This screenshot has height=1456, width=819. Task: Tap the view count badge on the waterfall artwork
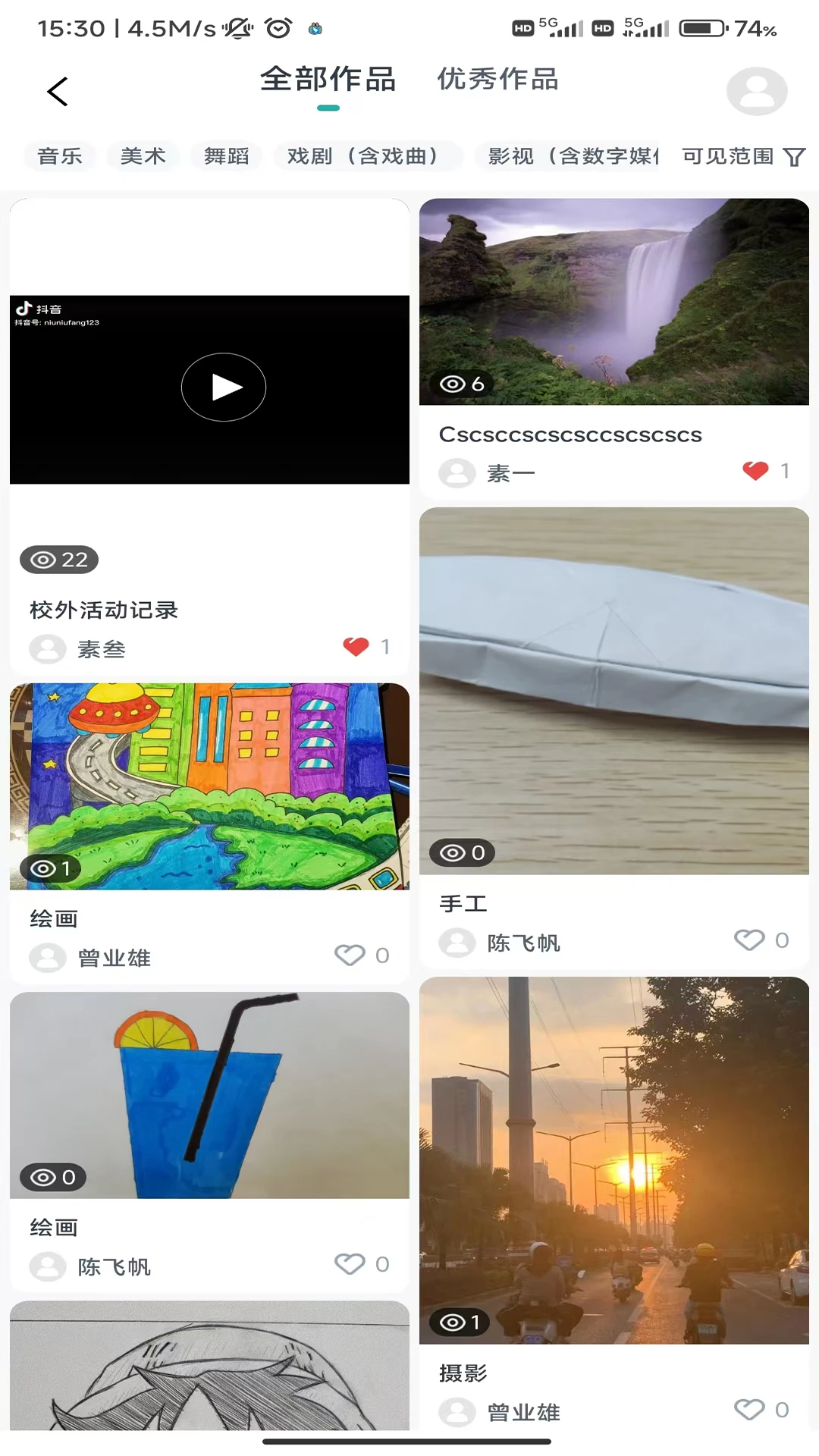tap(461, 384)
